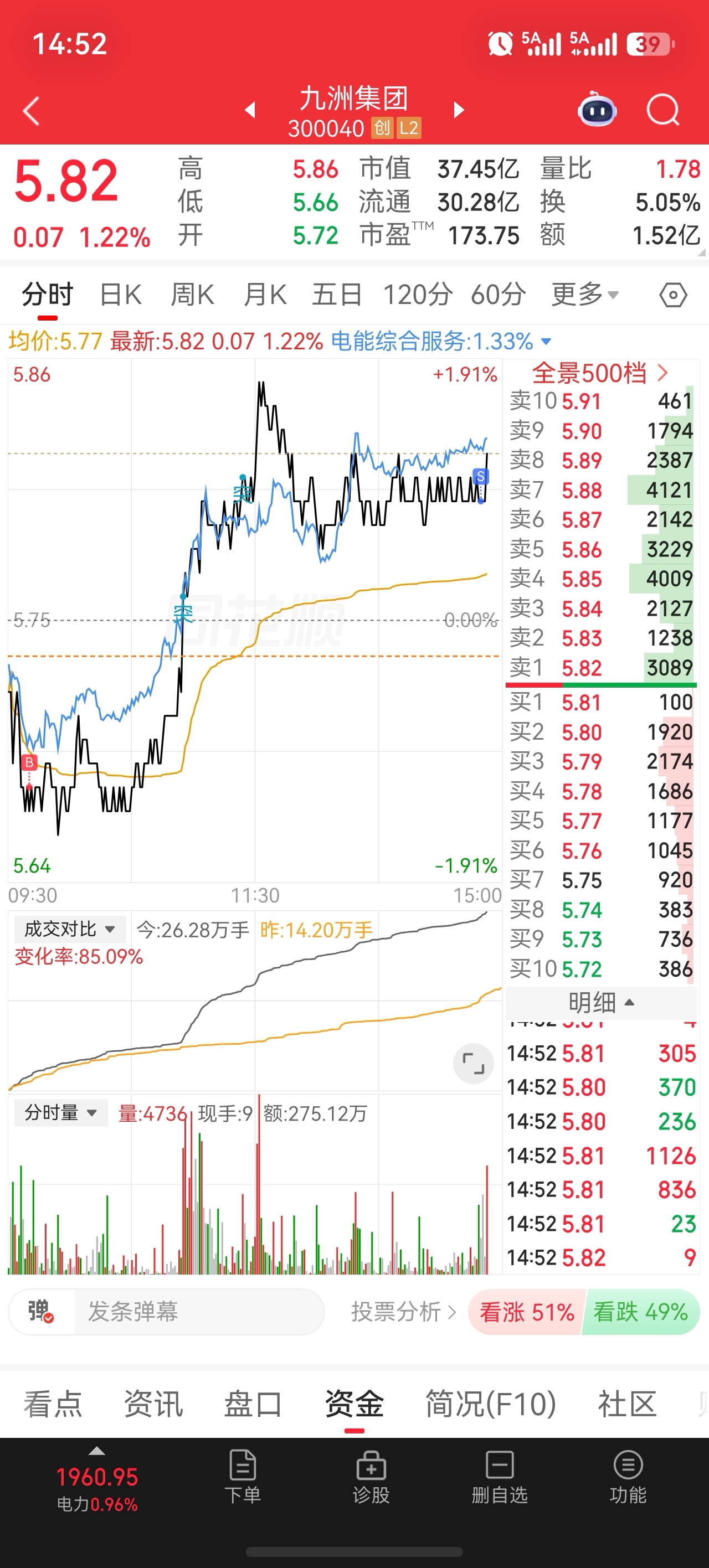Switch to 盘口 tab

253,1404
